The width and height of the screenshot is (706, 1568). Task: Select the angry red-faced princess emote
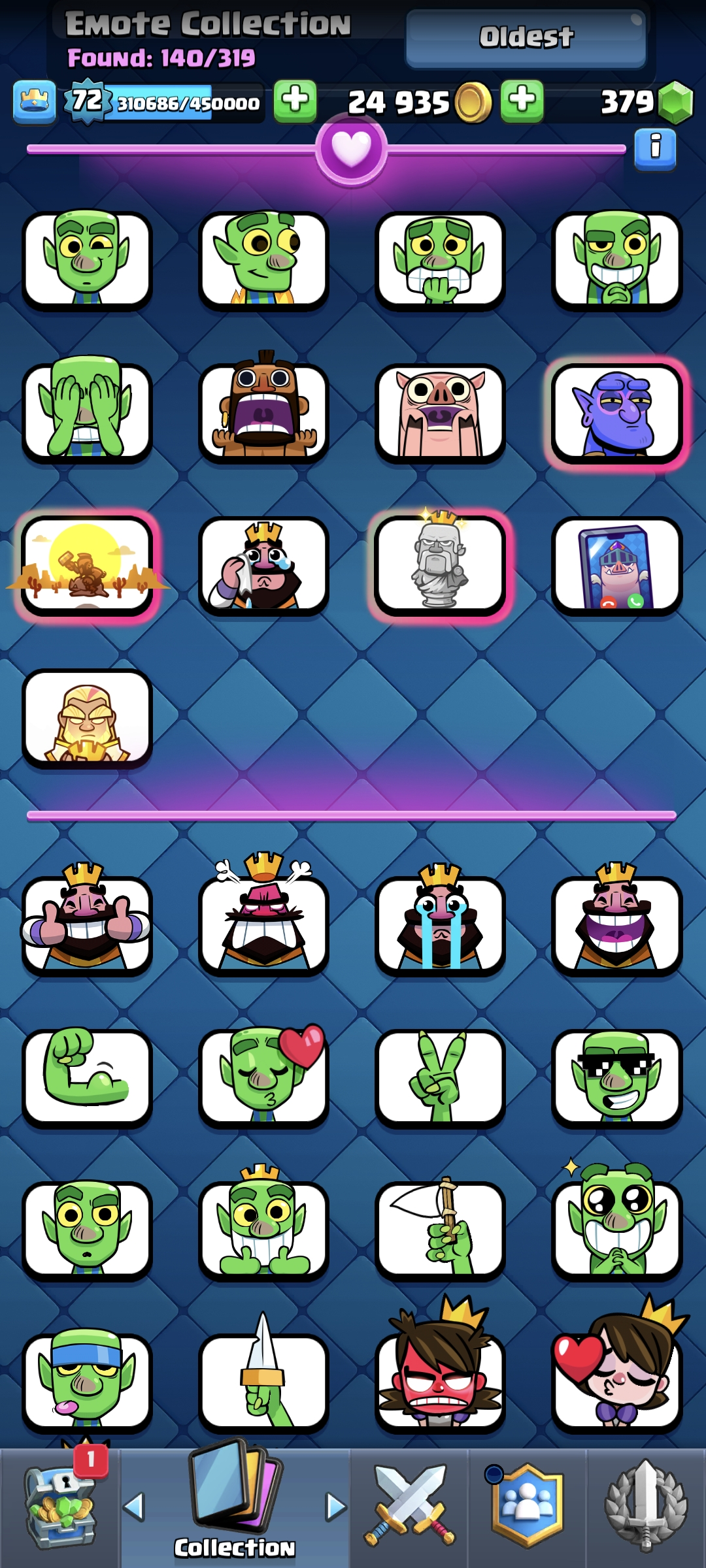(440, 1382)
